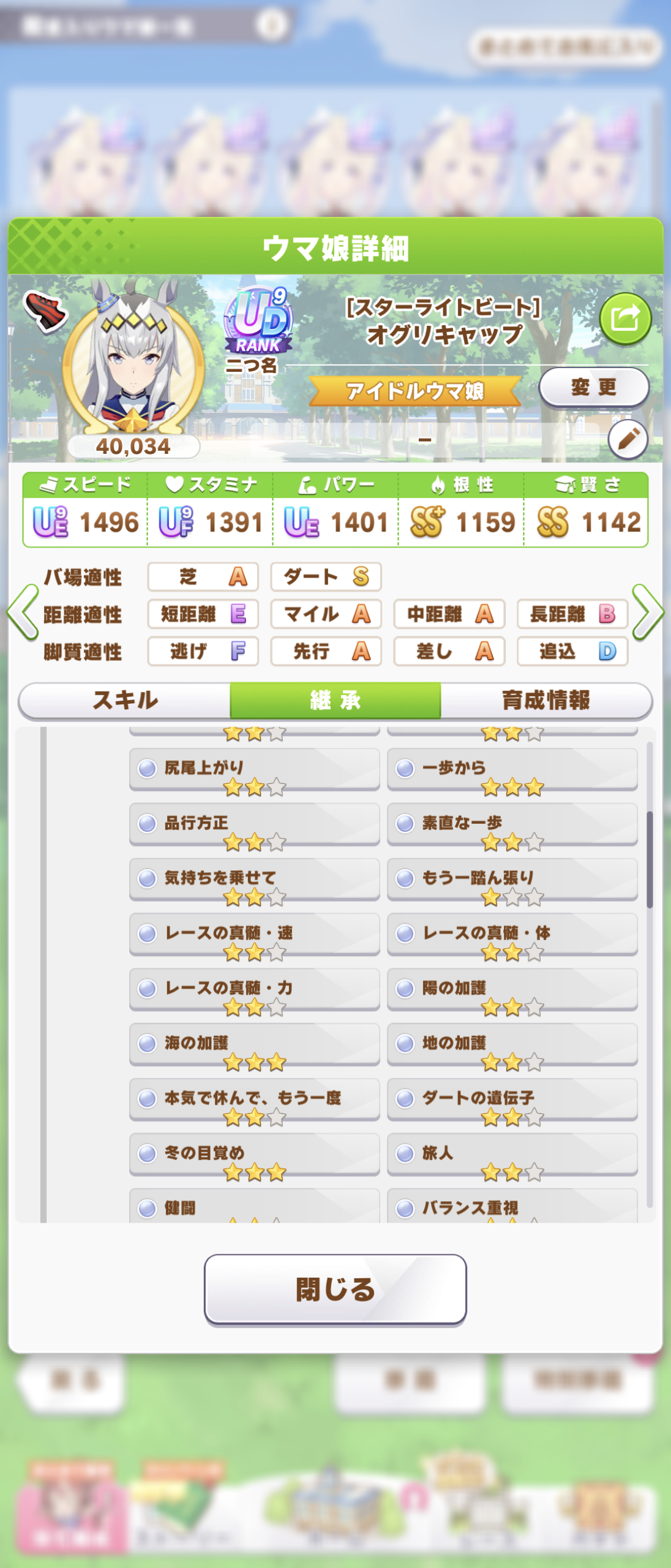The width and height of the screenshot is (671, 1568).
Task: Check the 旅人 factor details
Action: pyautogui.click(x=512, y=1153)
